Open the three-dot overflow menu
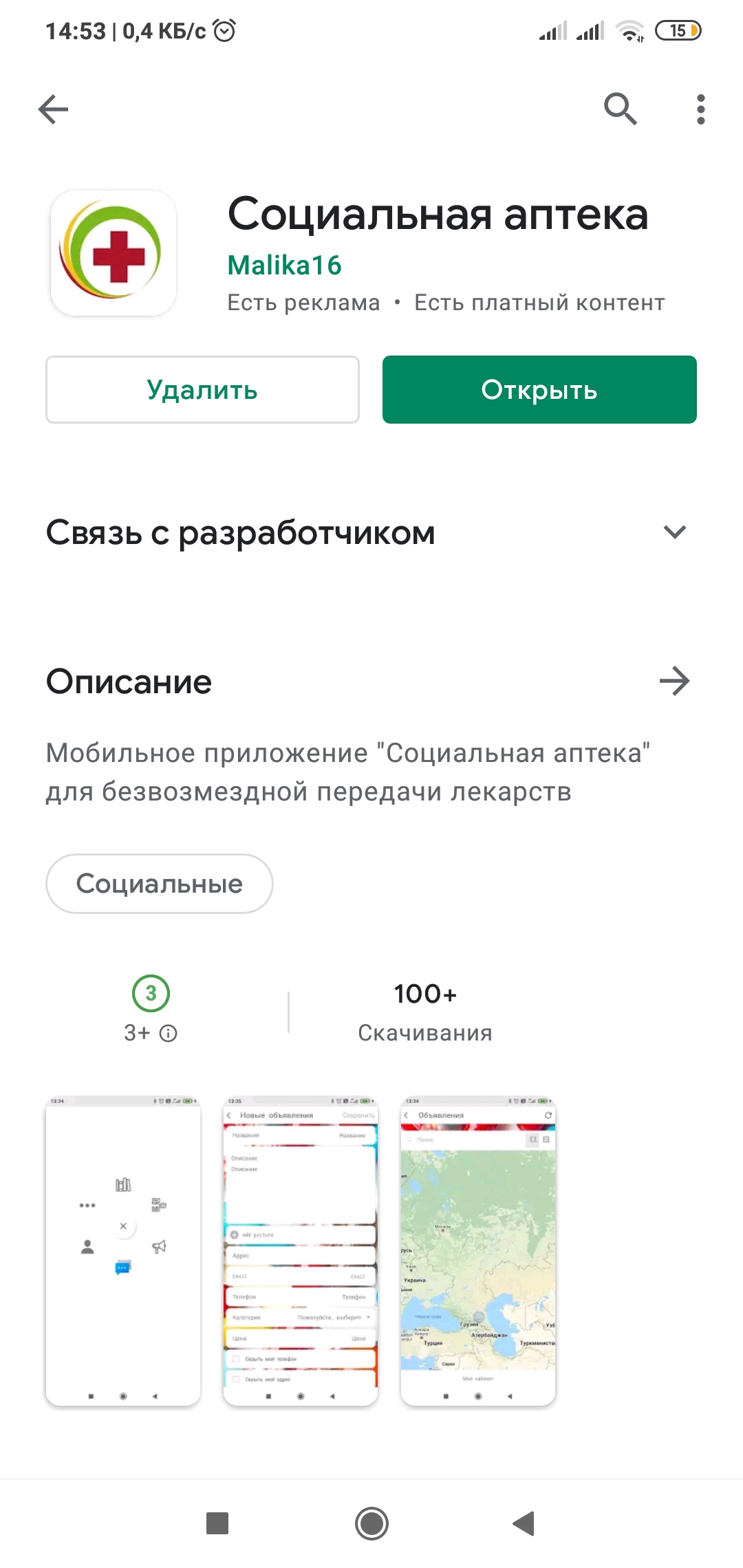 [700, 109]
